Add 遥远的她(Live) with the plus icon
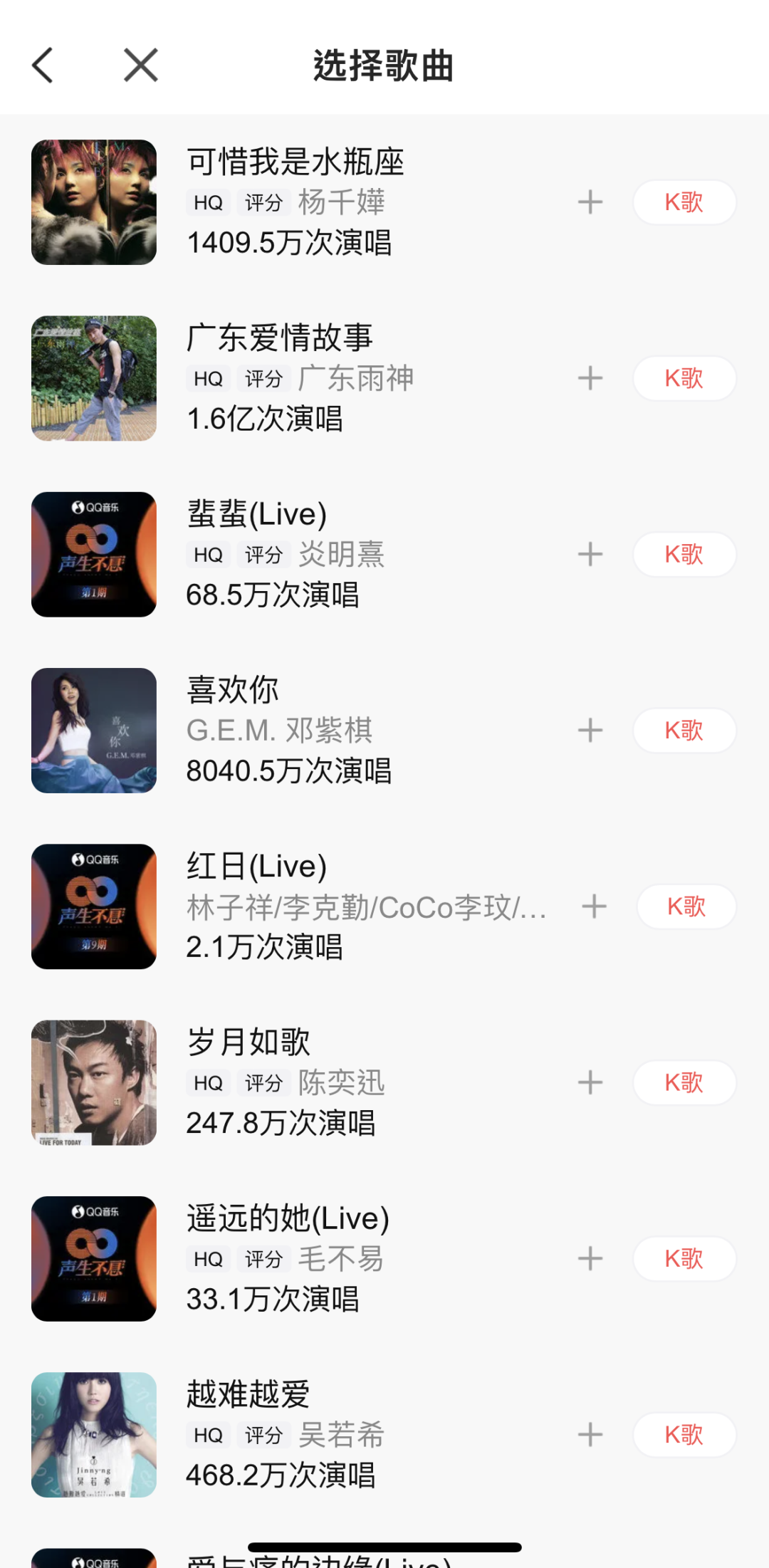This screenshot has width=769, height=1568. (590, 1259)
